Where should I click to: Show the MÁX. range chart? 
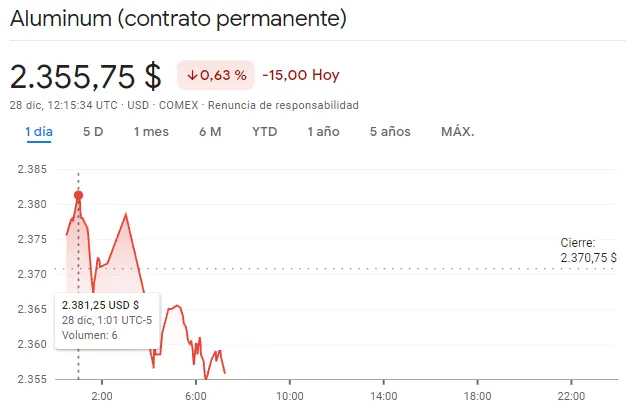point(457,132)
